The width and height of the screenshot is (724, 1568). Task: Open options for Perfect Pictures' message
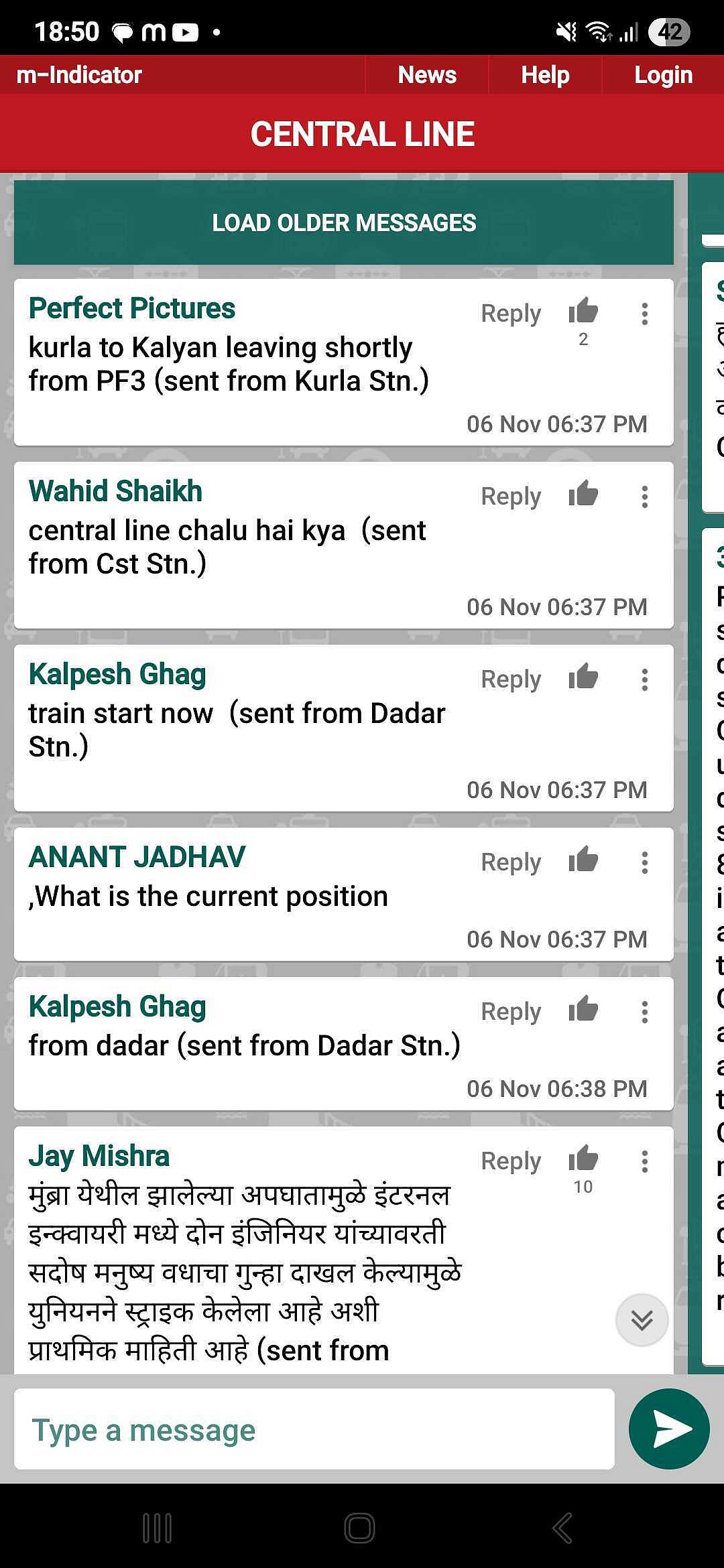click(x=644, y=314)
